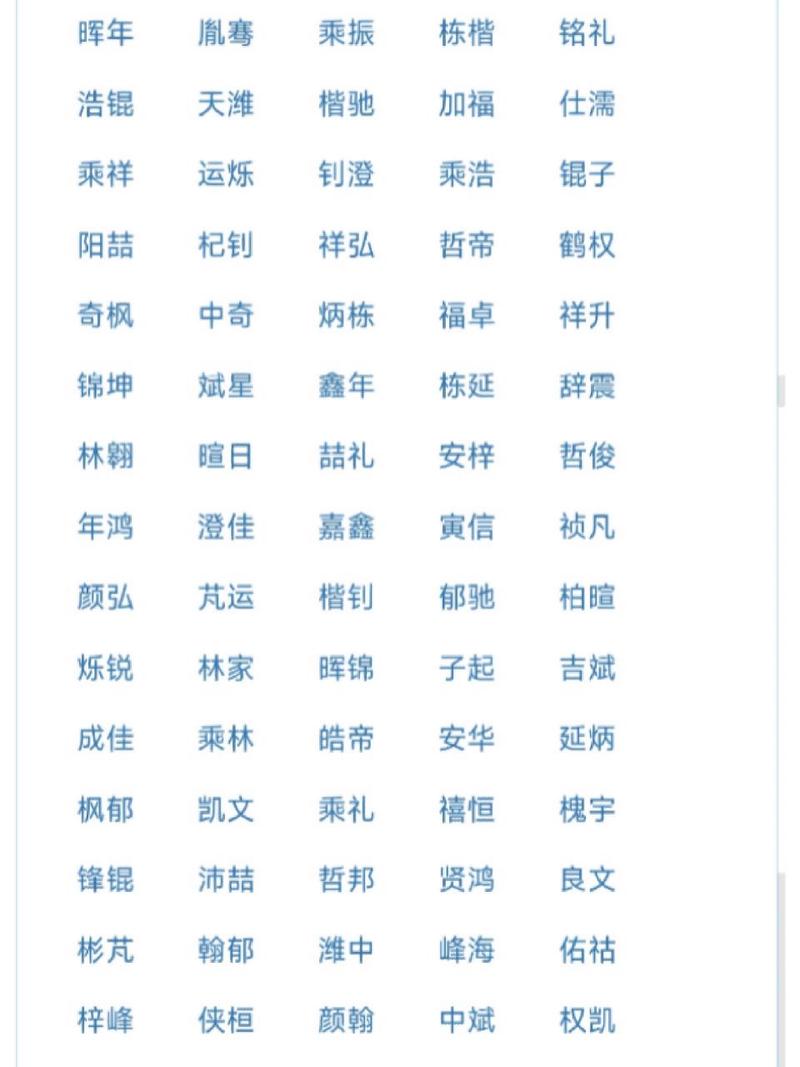Viewport: 800px width, 1067px height.
Task: Tap the name 子起
Action: click(467, 668)
